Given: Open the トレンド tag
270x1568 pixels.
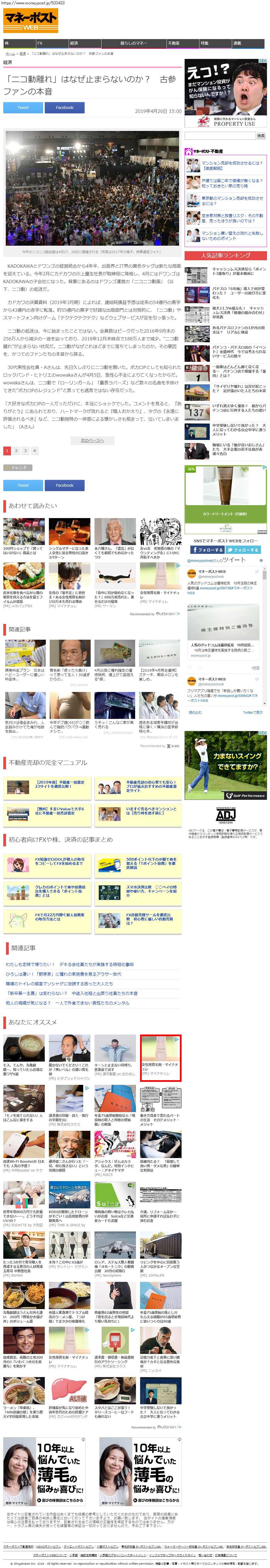Looking at the screenshot, I should [x=18, y=467].
